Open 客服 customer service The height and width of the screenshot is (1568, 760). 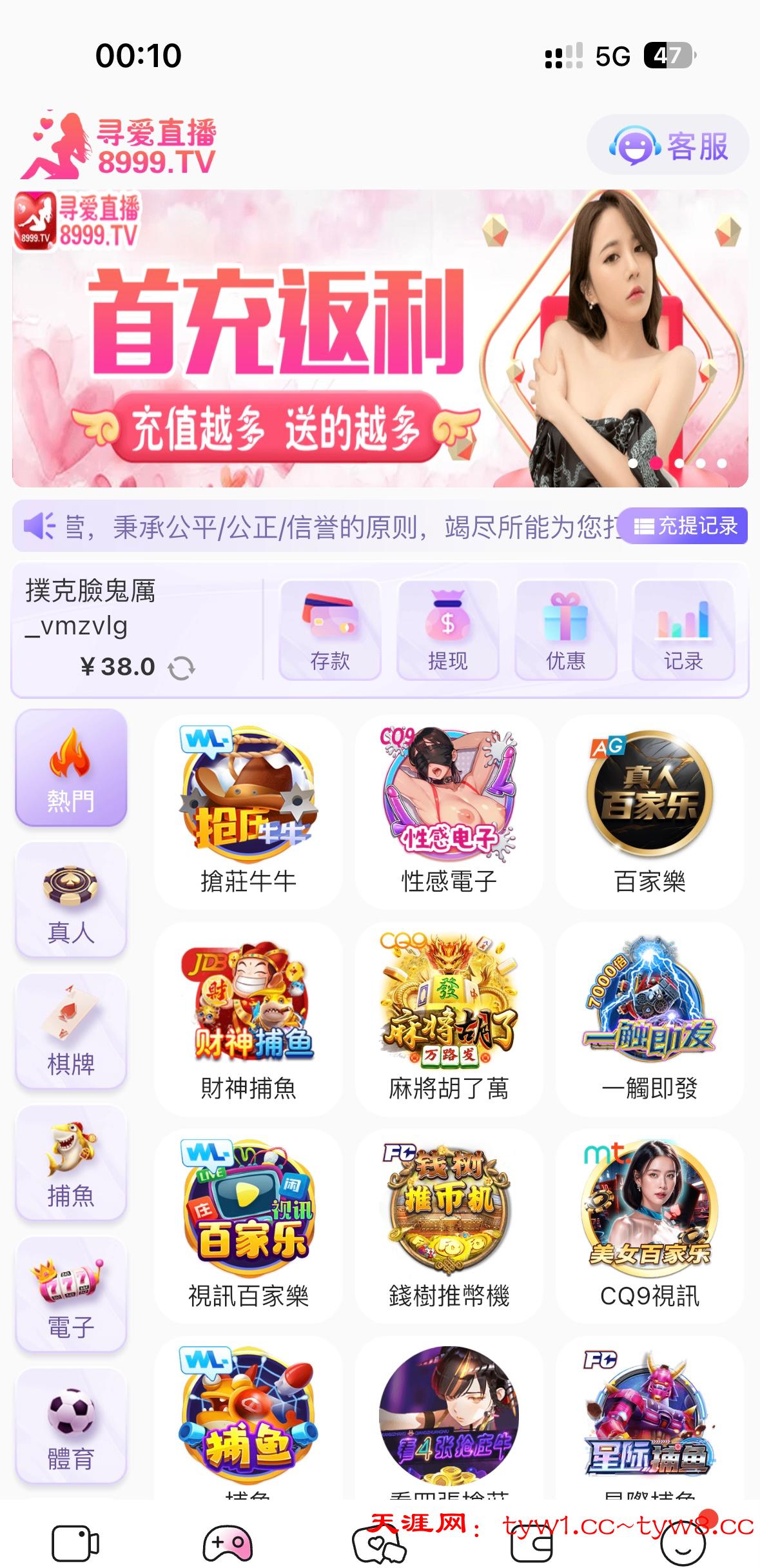(x=668, y=145)
